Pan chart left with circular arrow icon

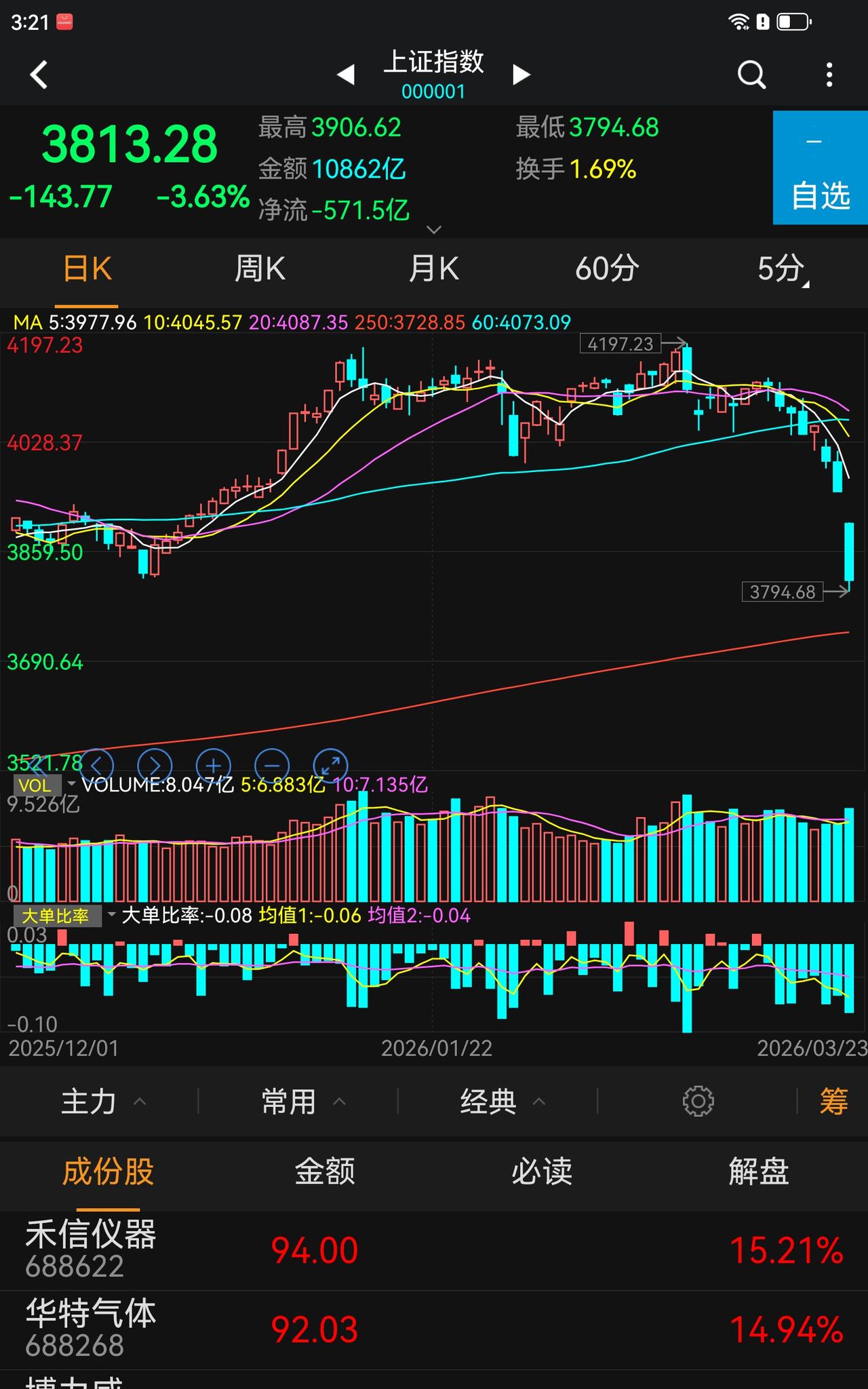coord(97,766)
